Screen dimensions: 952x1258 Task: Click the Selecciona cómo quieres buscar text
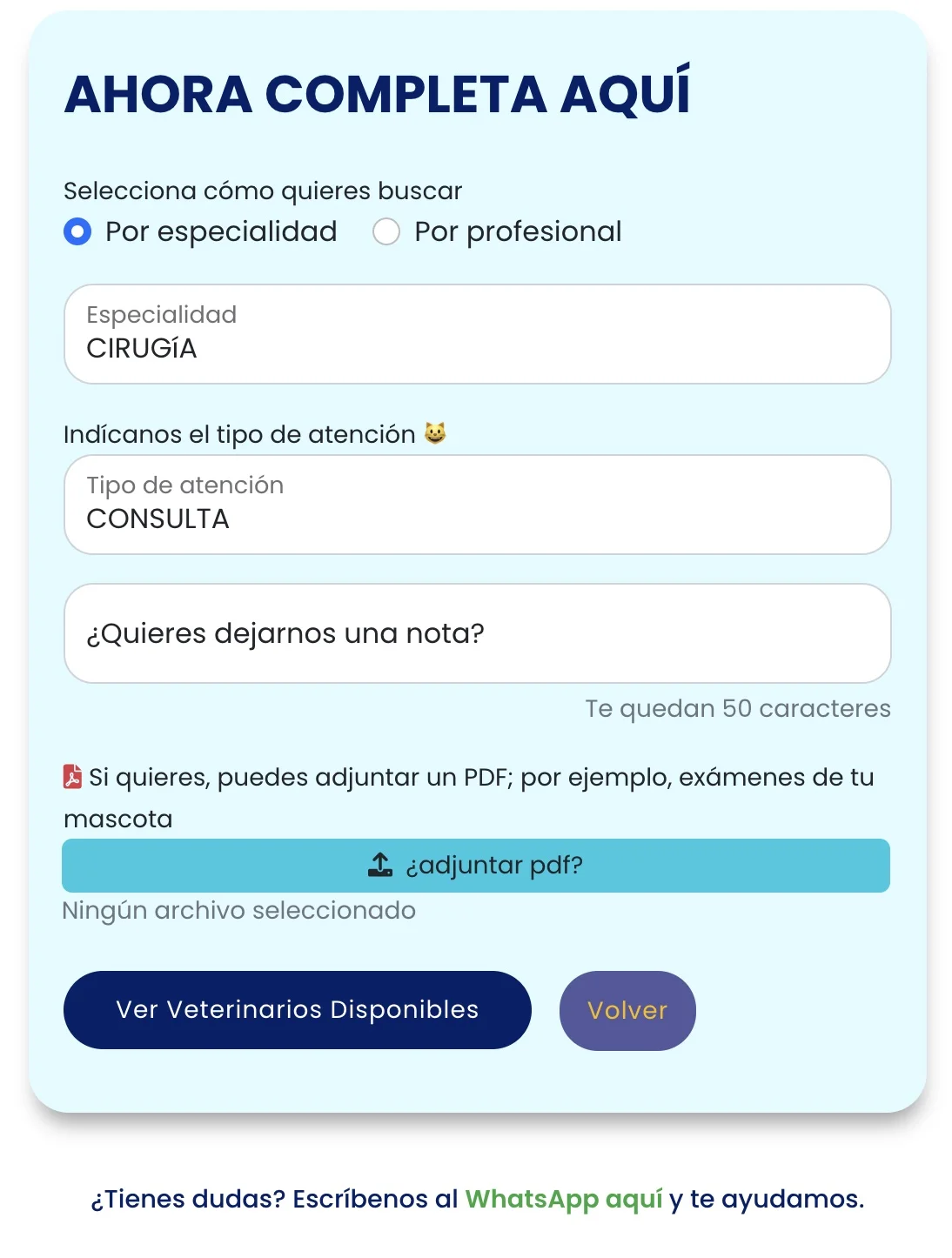coord(263,191)
